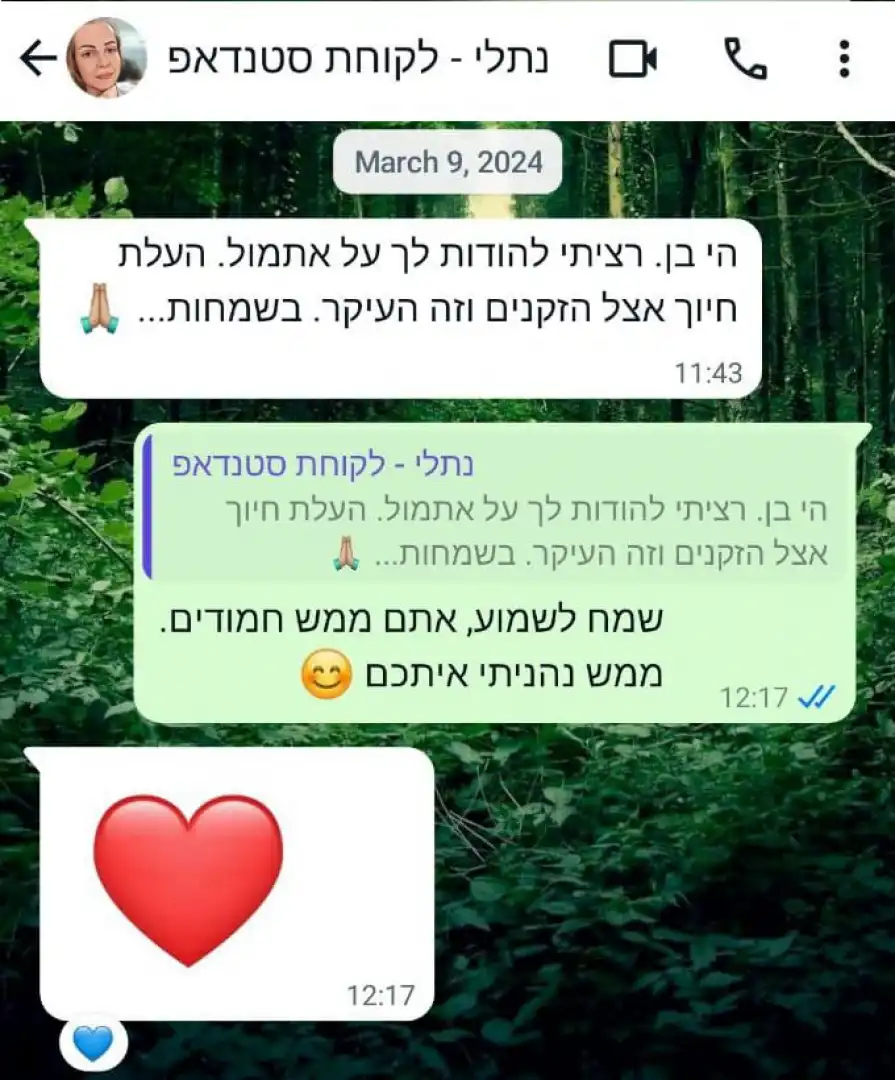This screenshot has height=1080, width=895.
Task: Start a video call with נתלי
Action: tap(633, 60)
